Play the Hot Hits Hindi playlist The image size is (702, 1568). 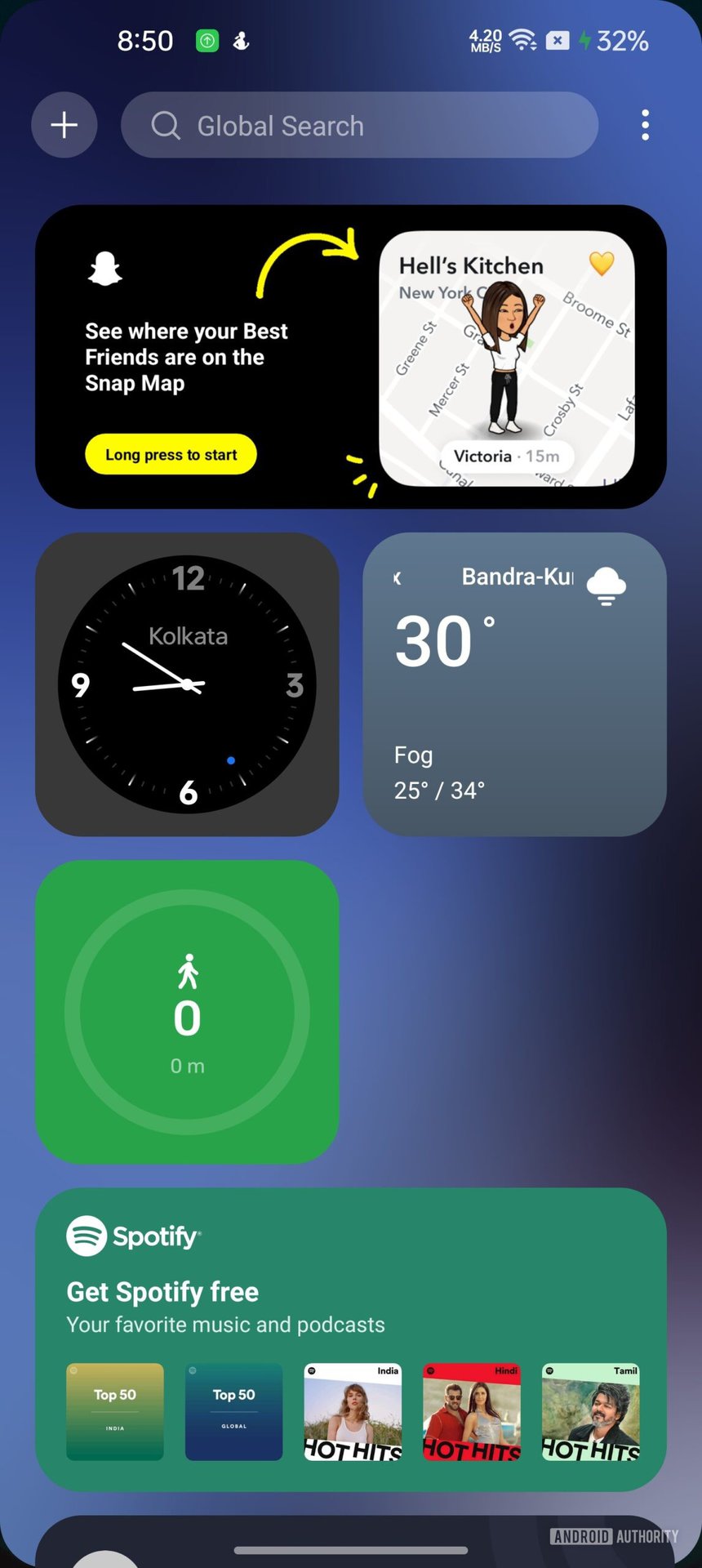(472, 1411)
